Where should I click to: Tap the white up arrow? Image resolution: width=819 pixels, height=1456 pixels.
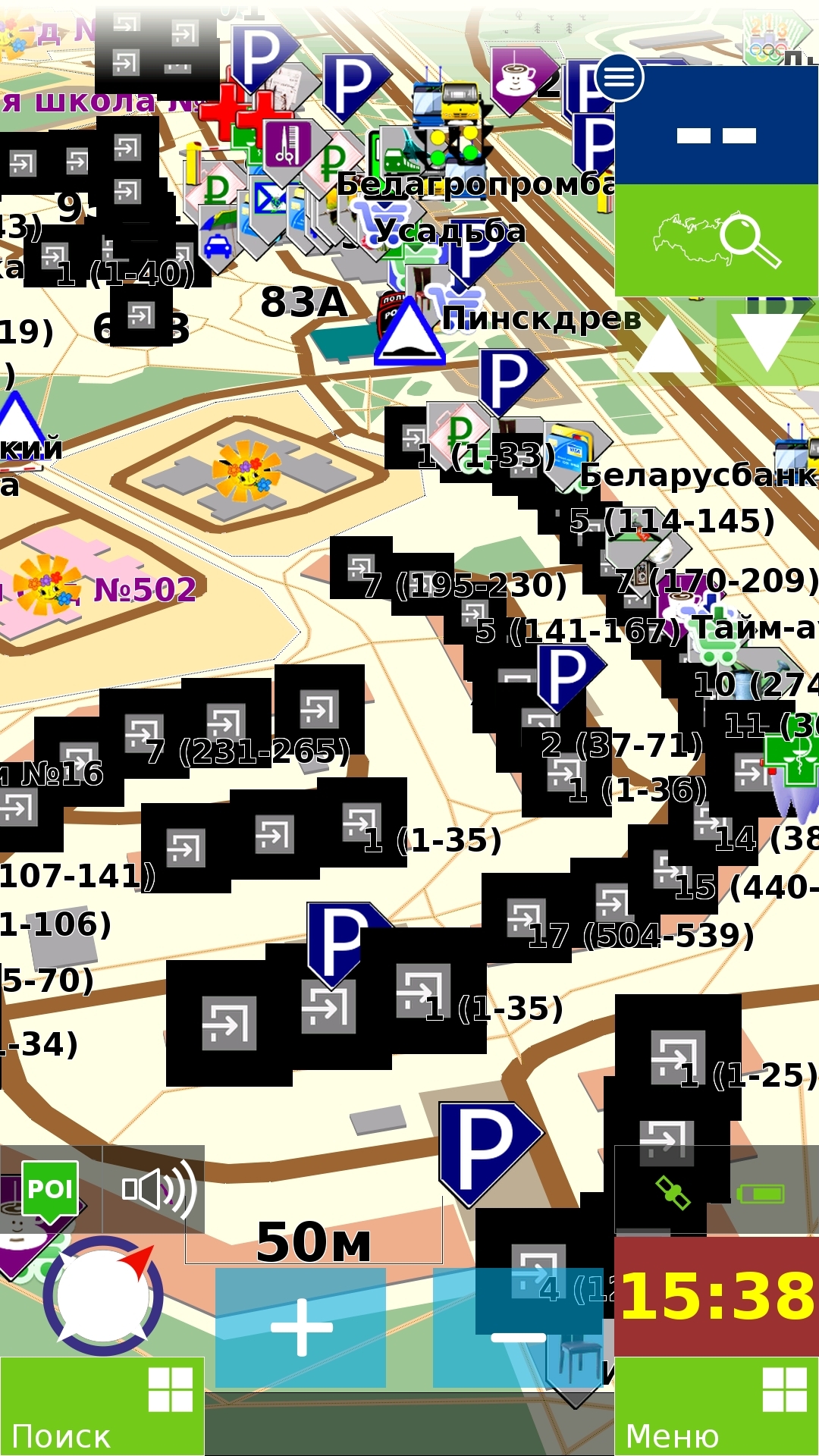pyautogui.click(x=667, y=345)
